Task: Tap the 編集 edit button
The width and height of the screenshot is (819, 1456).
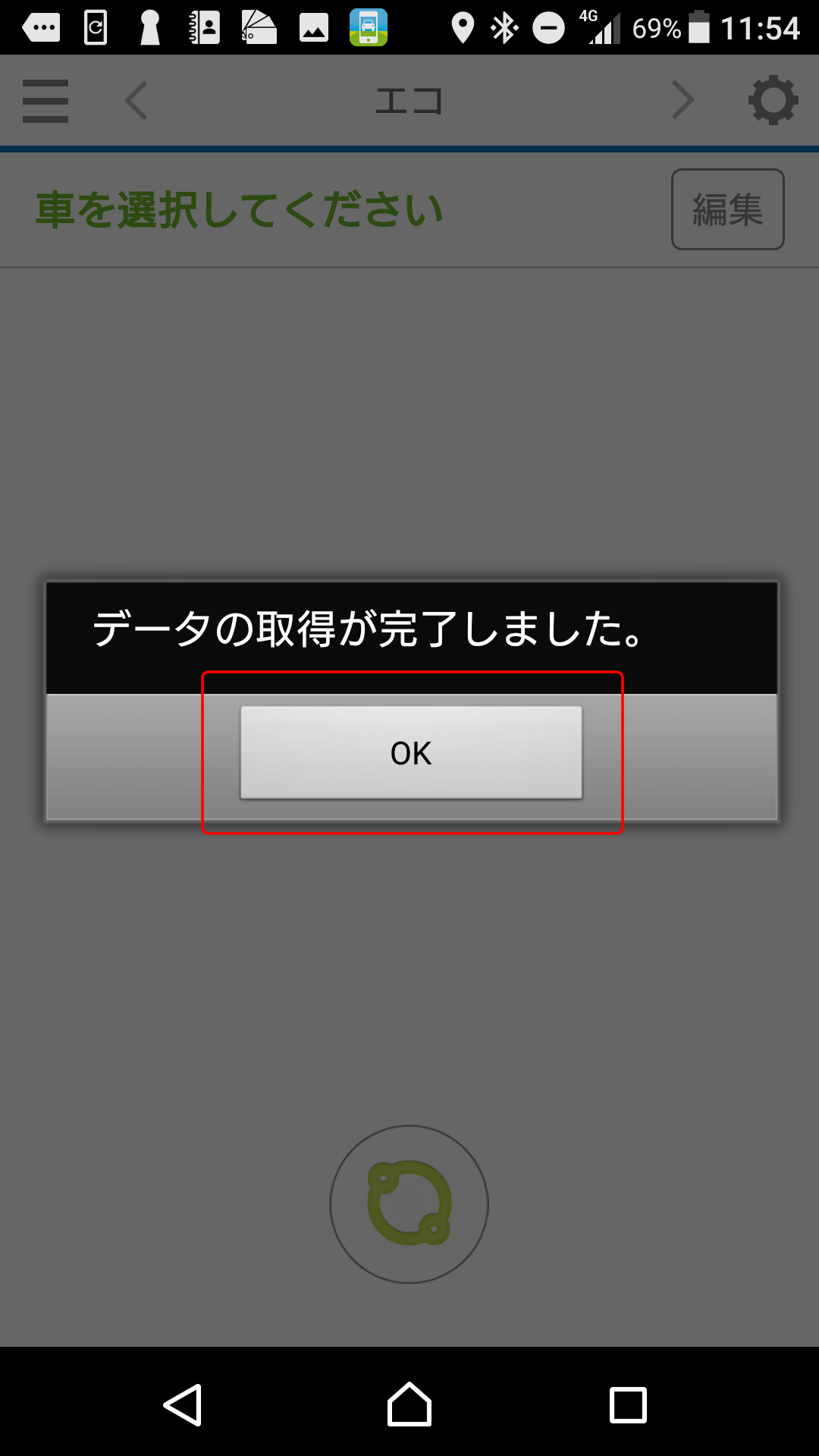Action: 728,209
